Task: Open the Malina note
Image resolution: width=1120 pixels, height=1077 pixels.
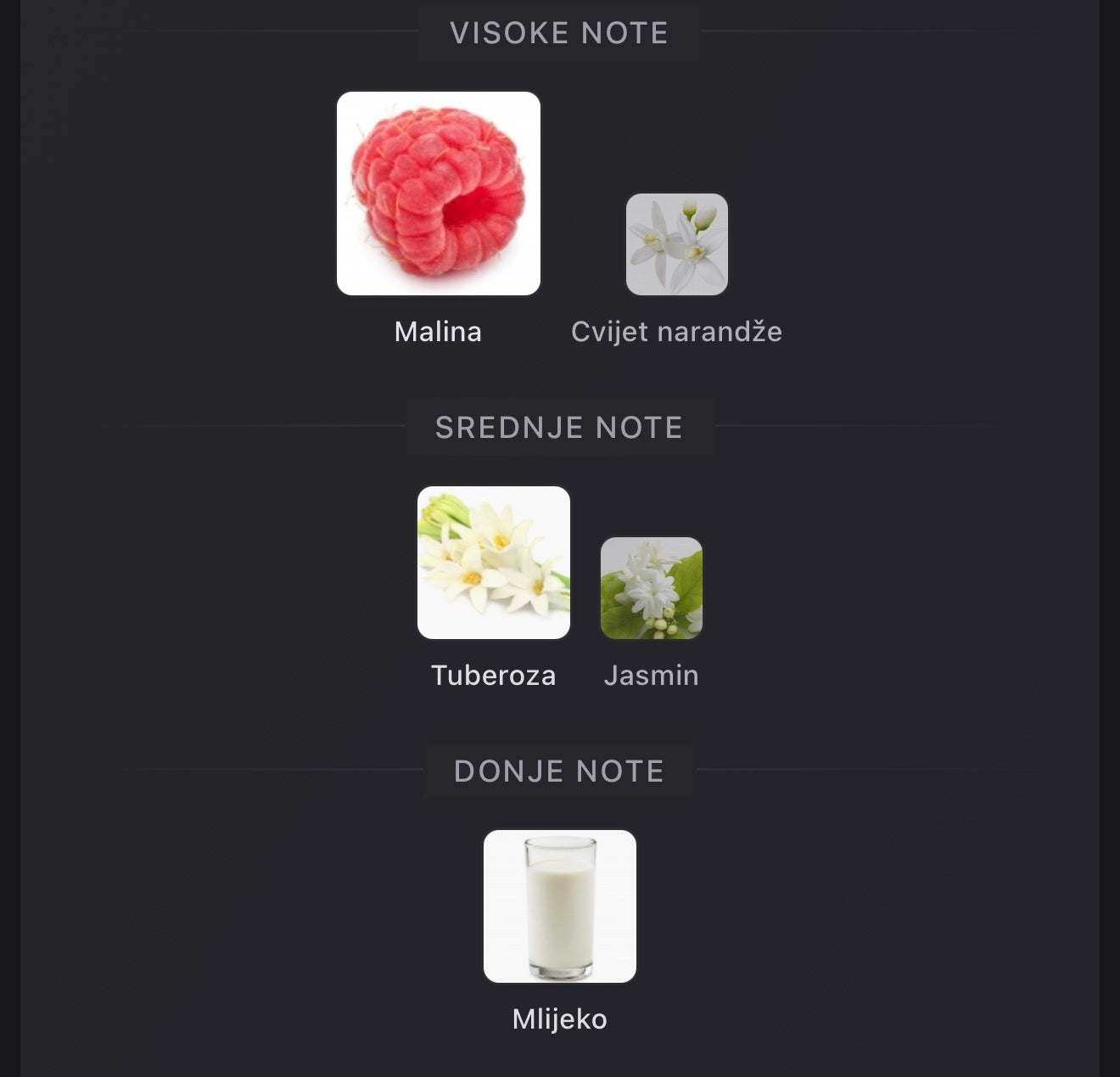Action: (x=438, y=194)
